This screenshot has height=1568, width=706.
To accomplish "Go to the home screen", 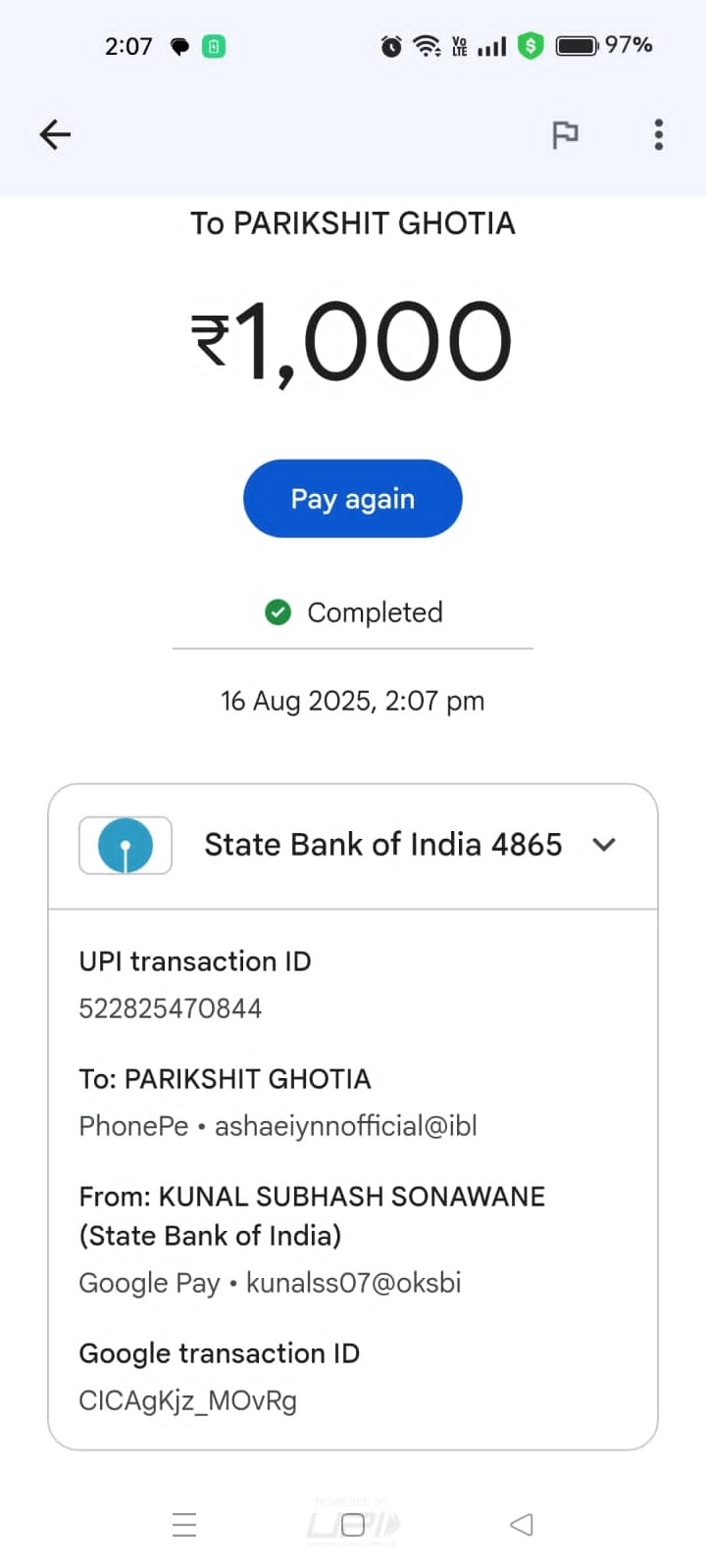I will click(353, 1525).
